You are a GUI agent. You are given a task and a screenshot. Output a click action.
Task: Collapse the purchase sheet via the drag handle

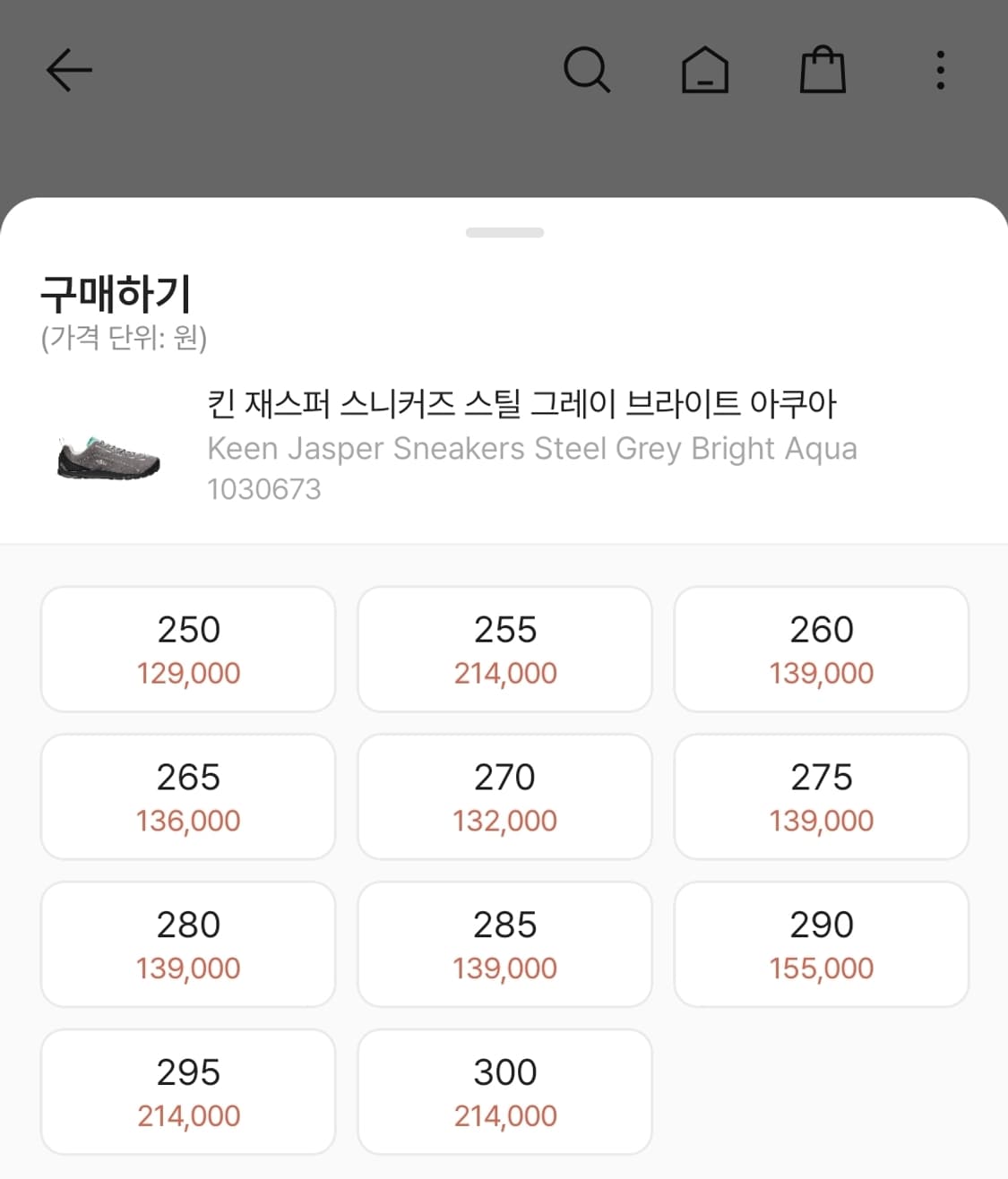pos(504,232)
